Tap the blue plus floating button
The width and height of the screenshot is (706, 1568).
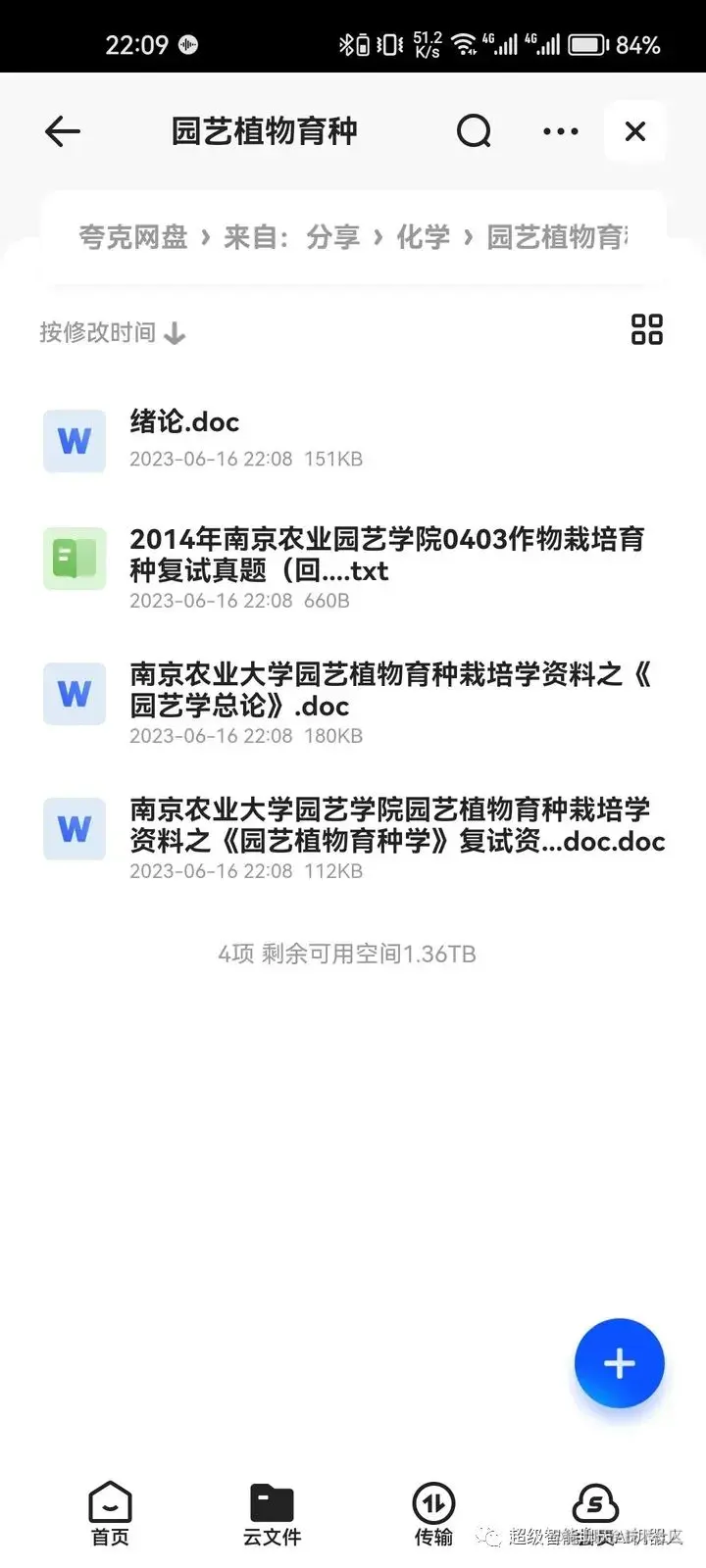pos(619,1363)
